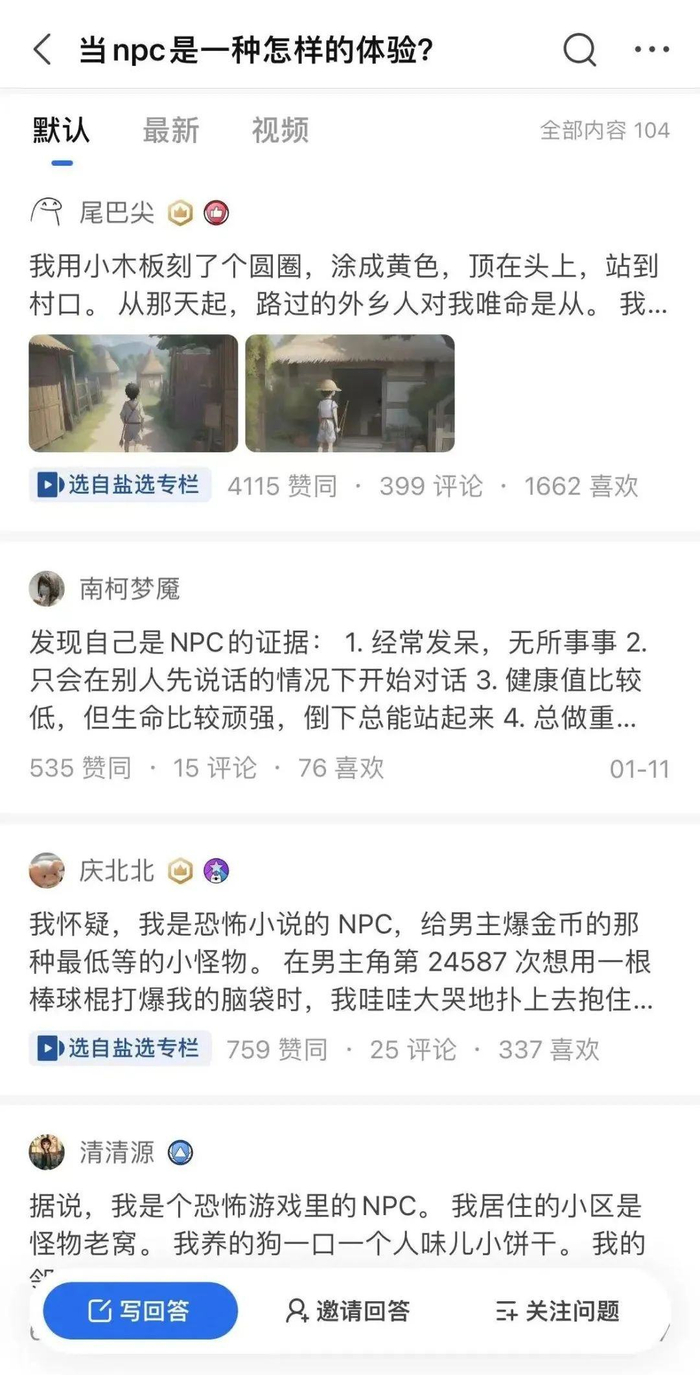
Task: View first image in 尾巴尖's answer
Action: pos(133,393)
